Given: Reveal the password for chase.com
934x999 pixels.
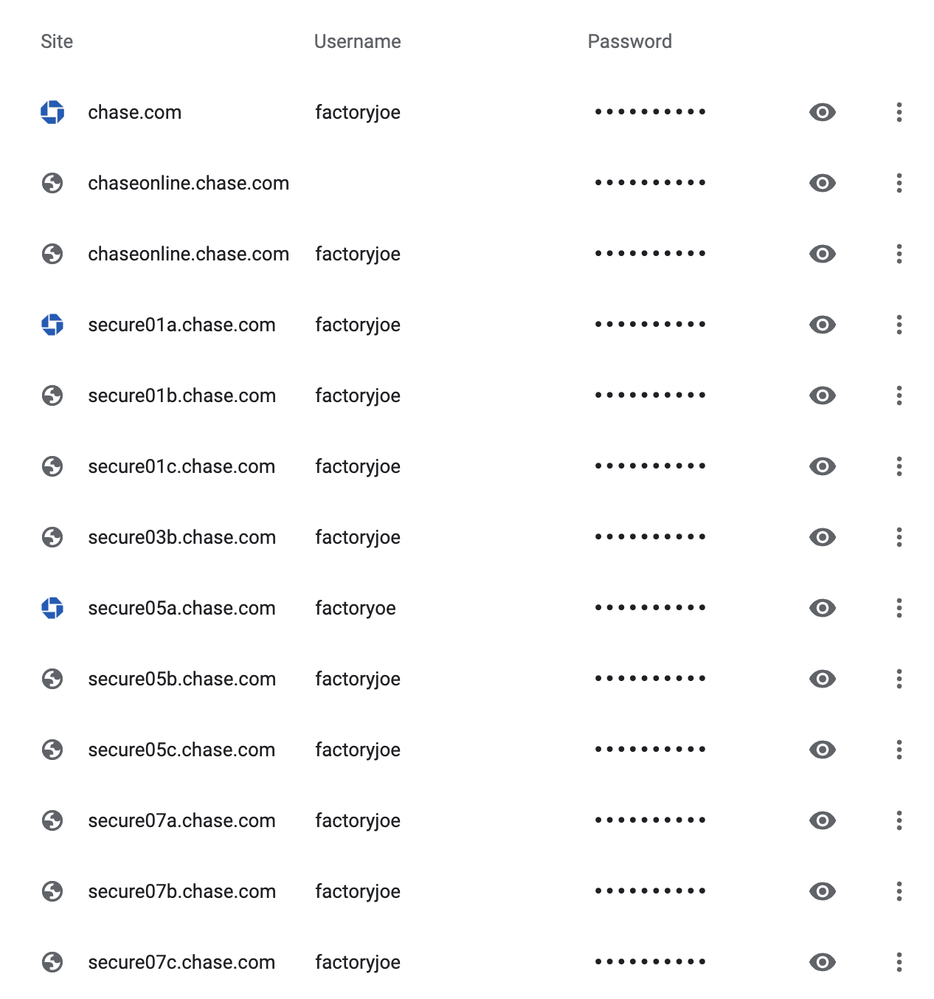Looking at the screenshot, I should [822, 112].
